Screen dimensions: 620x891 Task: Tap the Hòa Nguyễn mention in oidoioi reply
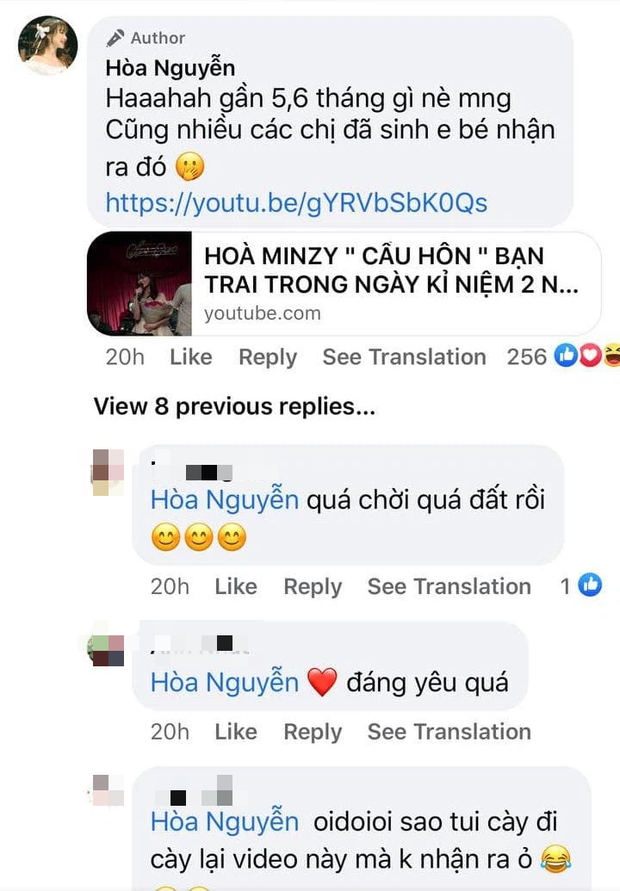point(224,822)
